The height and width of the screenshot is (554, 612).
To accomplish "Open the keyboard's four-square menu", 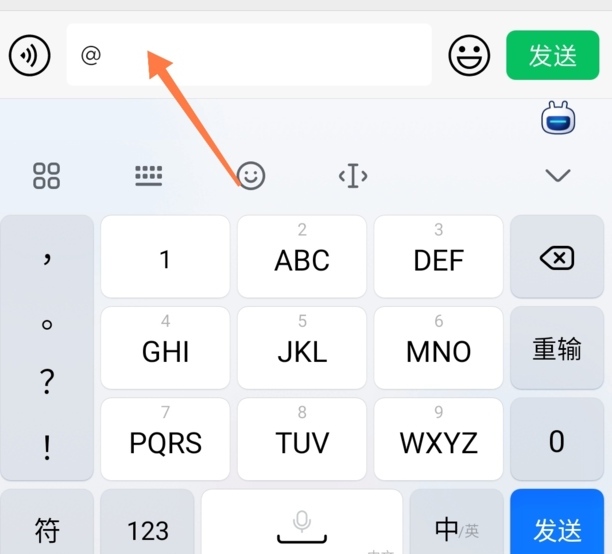I will click(x=47, y=176).
